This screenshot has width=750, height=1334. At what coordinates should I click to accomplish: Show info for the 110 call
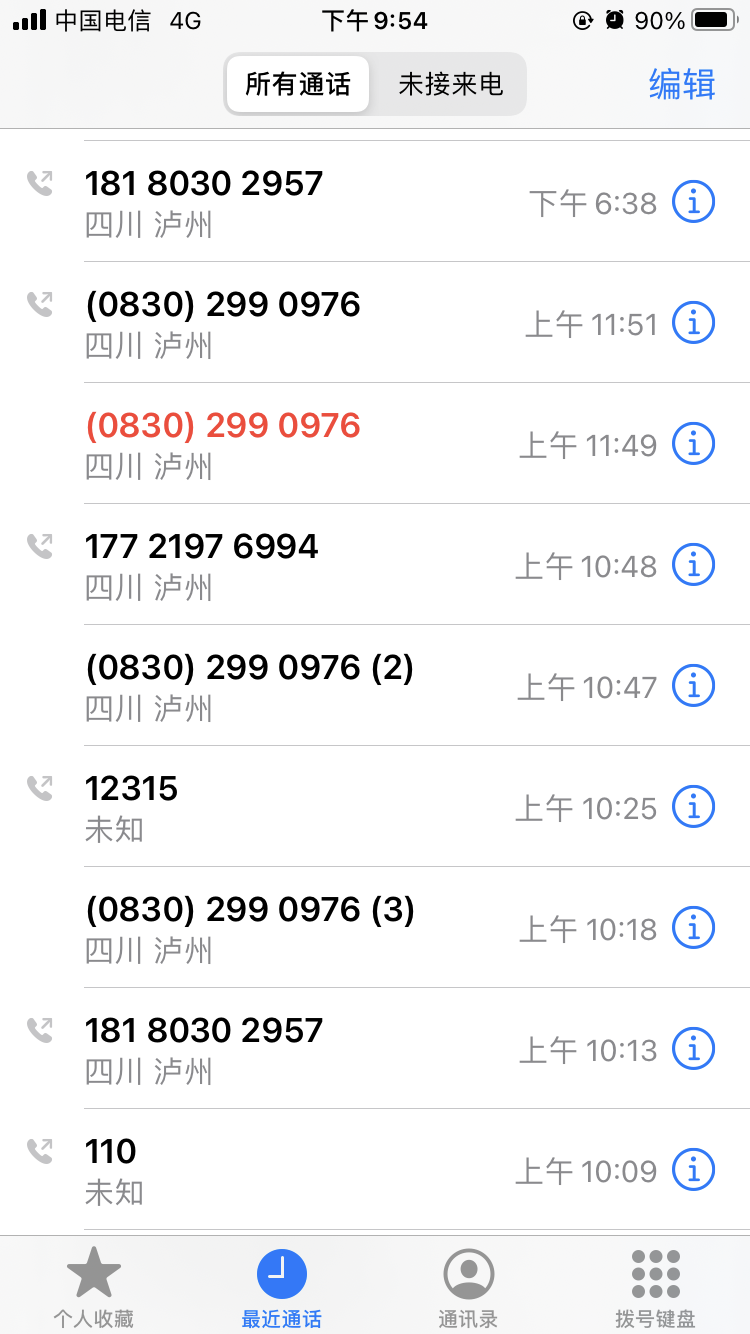tap(693, 1169)
